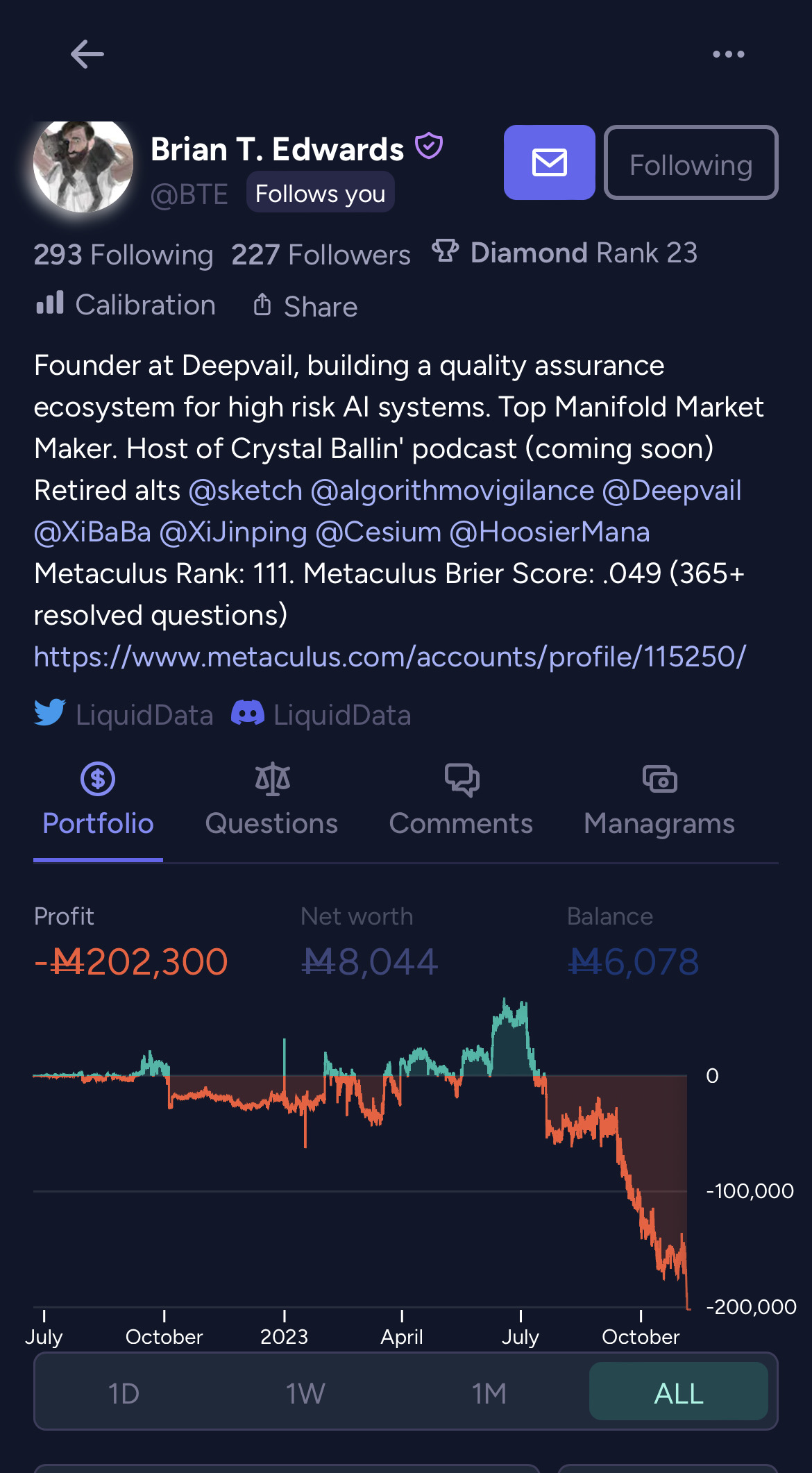Open the Twitter LiquidData link
This screenshot has width=812, height=1473.
click(124, 714)
